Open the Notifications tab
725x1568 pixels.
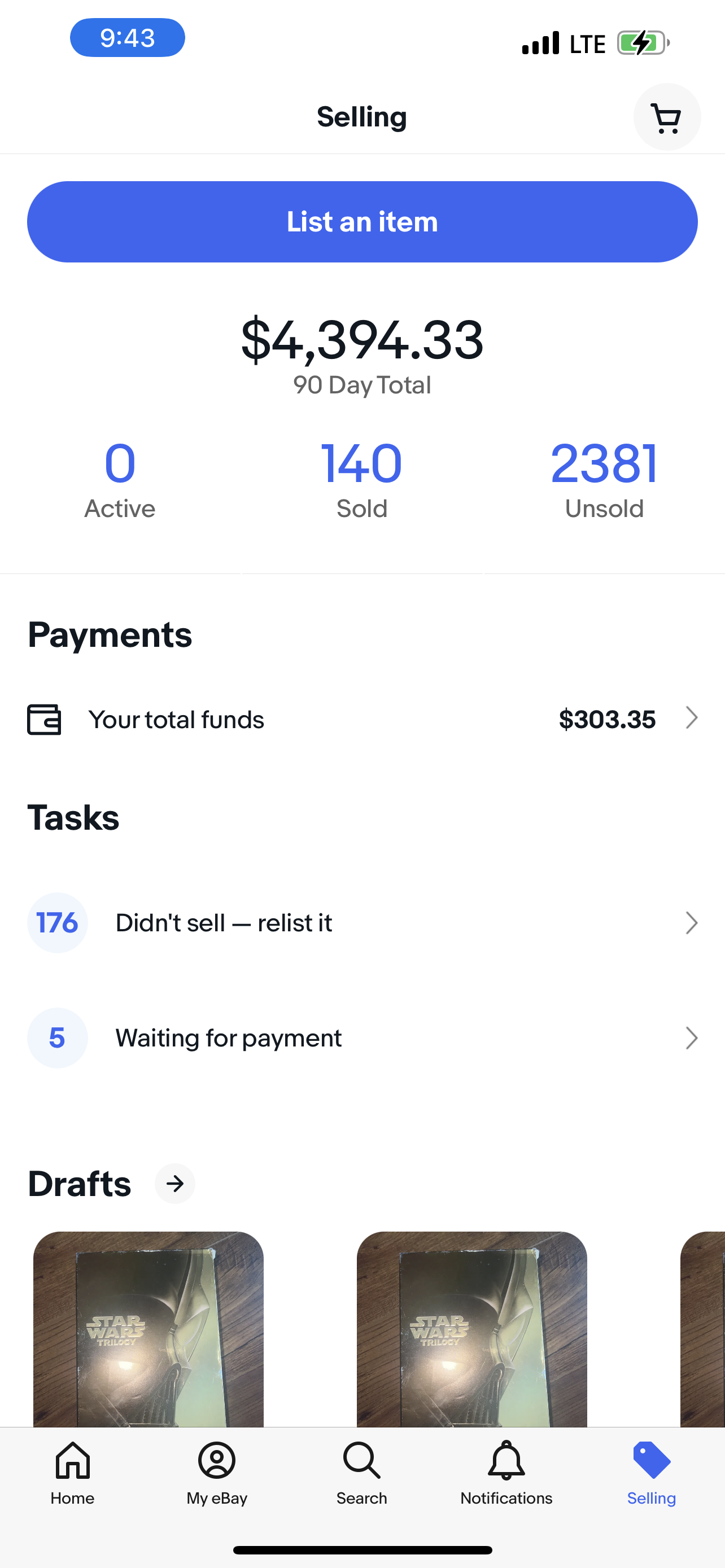(x=506, y=1472)
